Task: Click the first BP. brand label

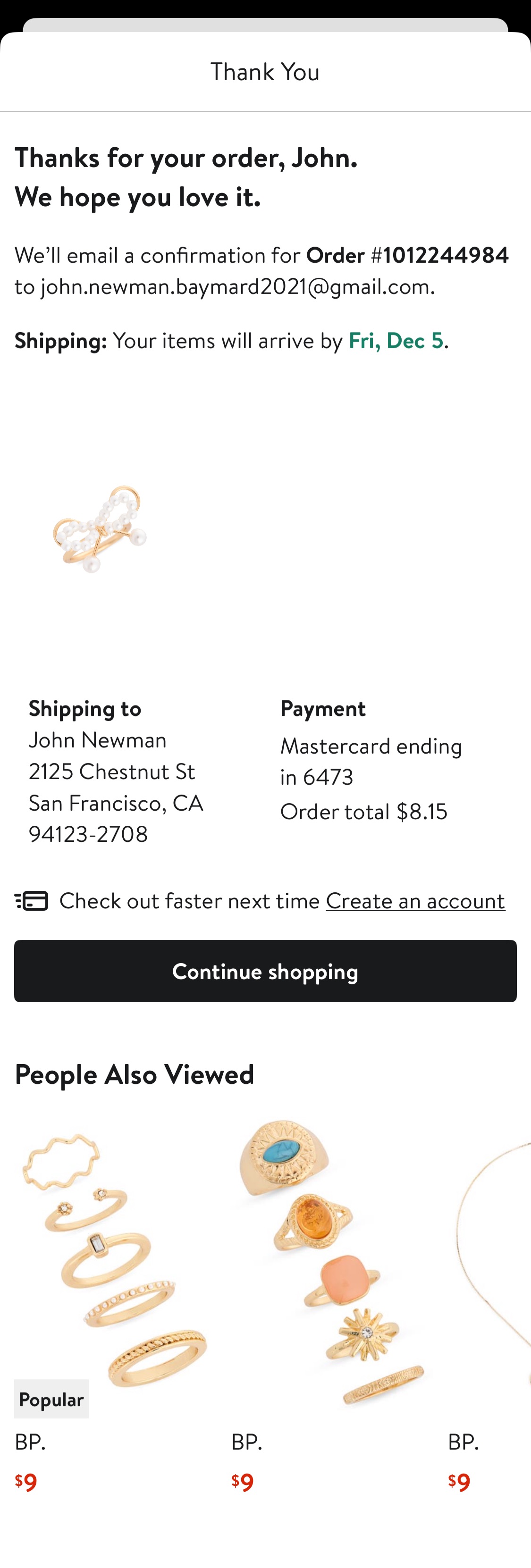Action: 29,1442
